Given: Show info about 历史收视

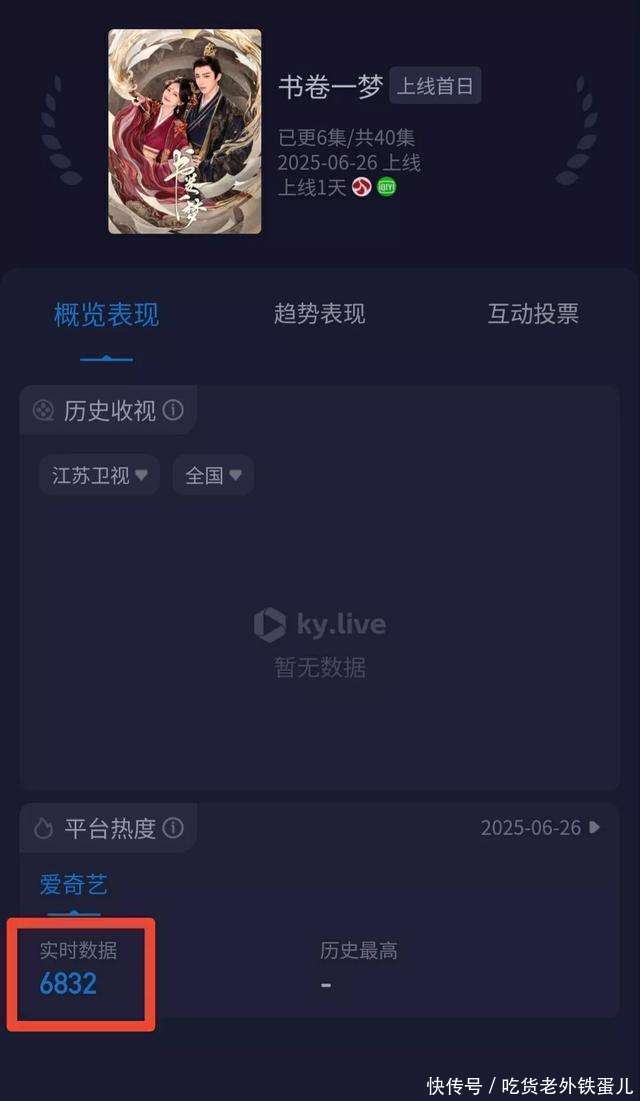Looking at the screenshot, I should [x=173, y=410].
